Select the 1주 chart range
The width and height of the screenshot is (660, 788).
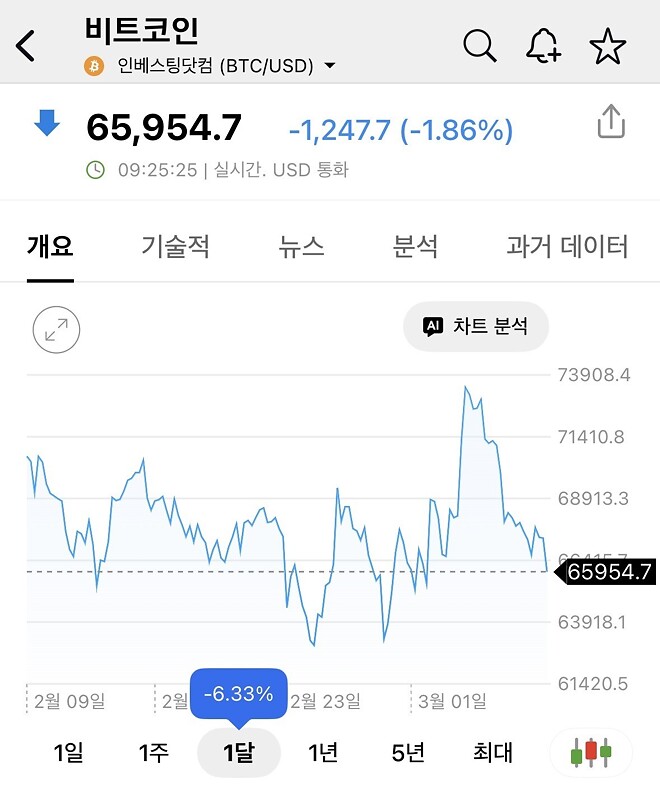[154, 752]
